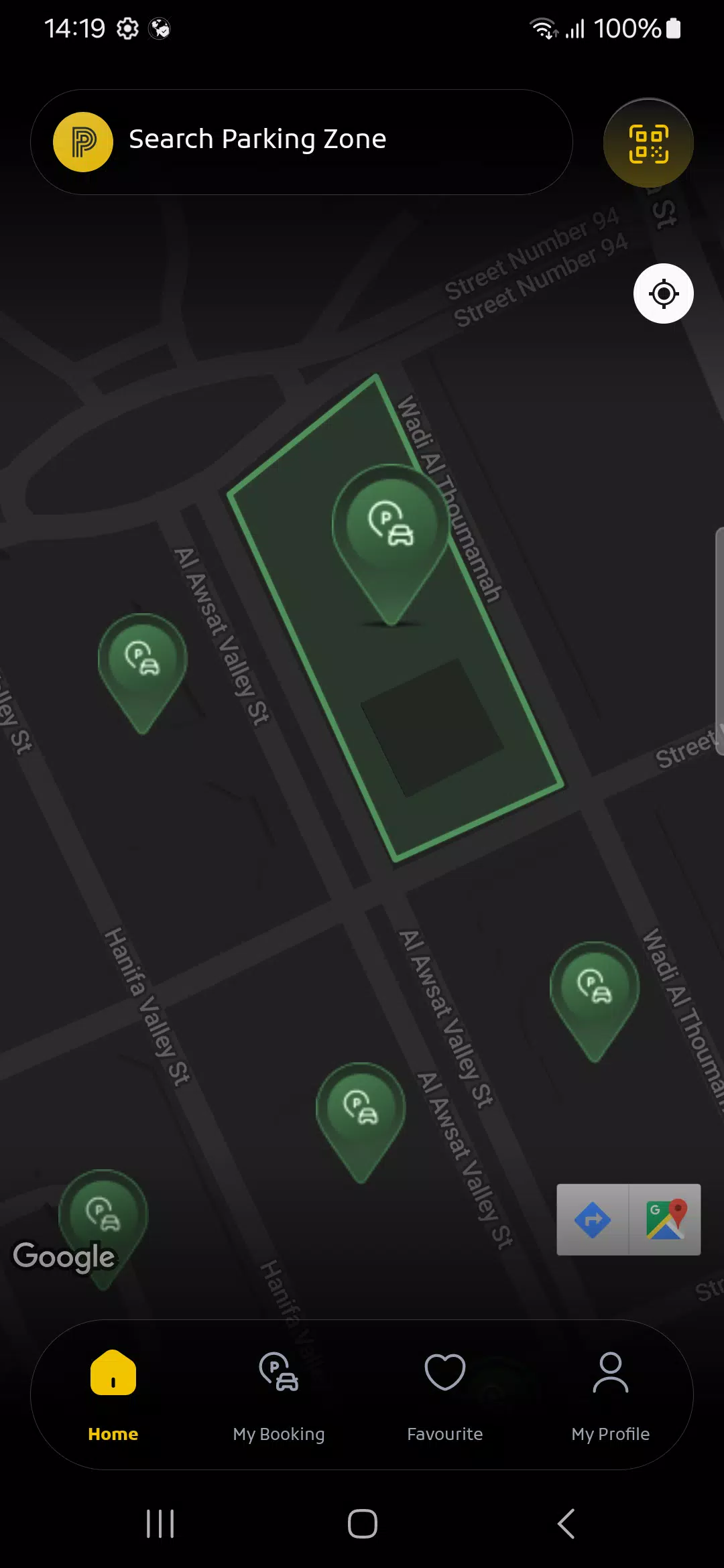Open recent apps from the navigation bar
Screen dimensions: 724x1568
tap(160, 1524)
